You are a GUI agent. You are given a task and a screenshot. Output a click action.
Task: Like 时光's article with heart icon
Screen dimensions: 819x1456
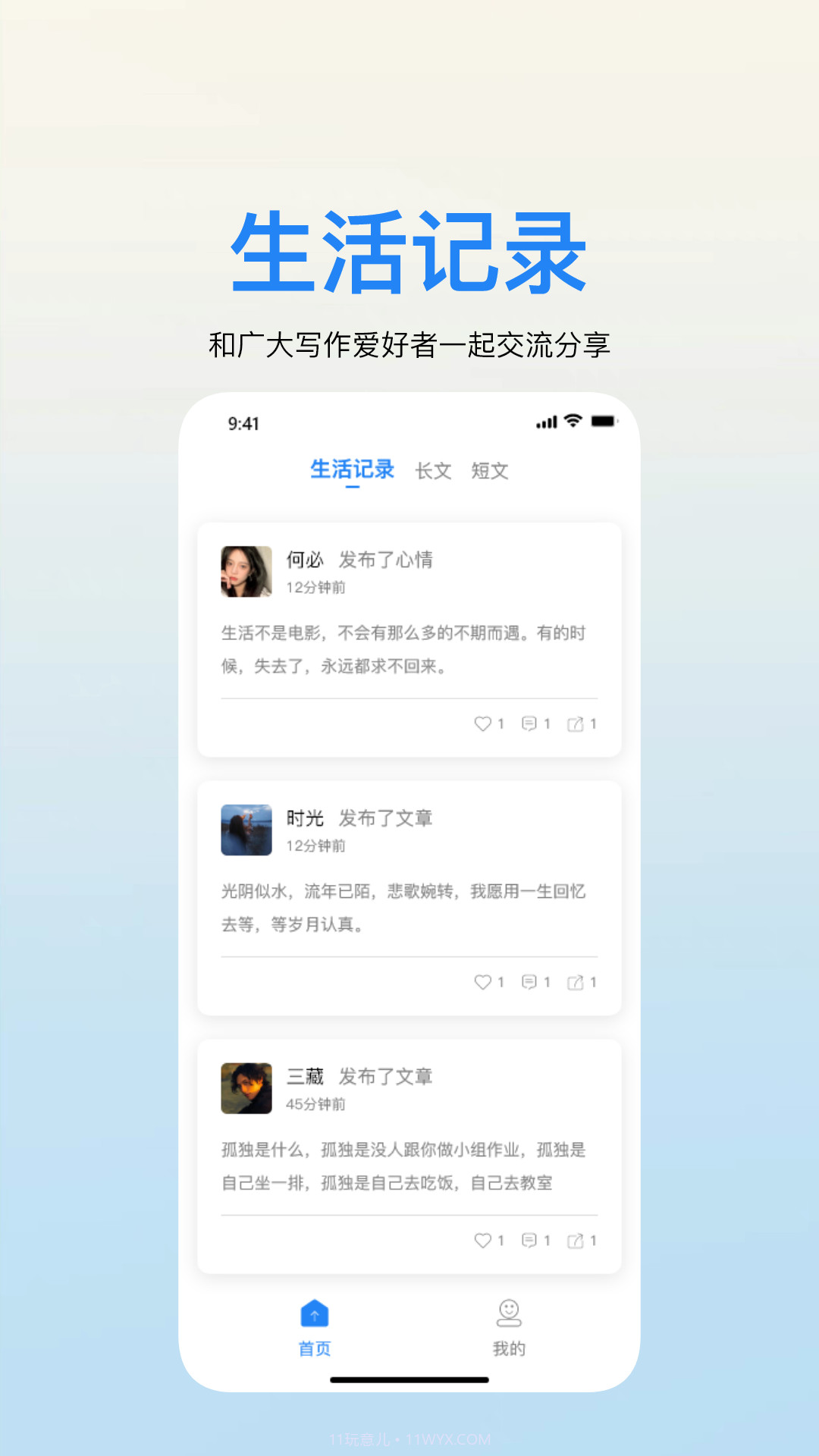[485, 982]
